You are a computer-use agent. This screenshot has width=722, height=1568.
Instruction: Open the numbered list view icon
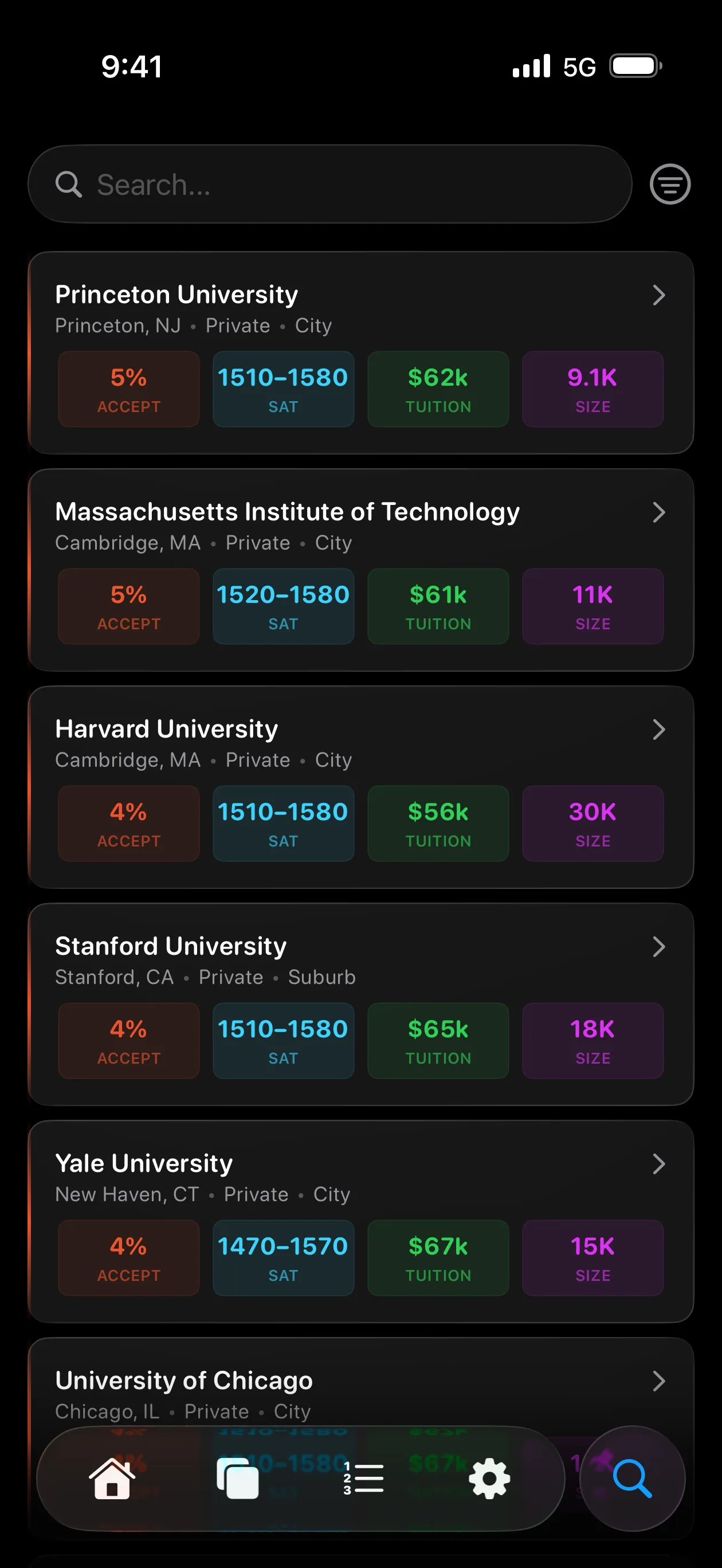pos(363,1478)
